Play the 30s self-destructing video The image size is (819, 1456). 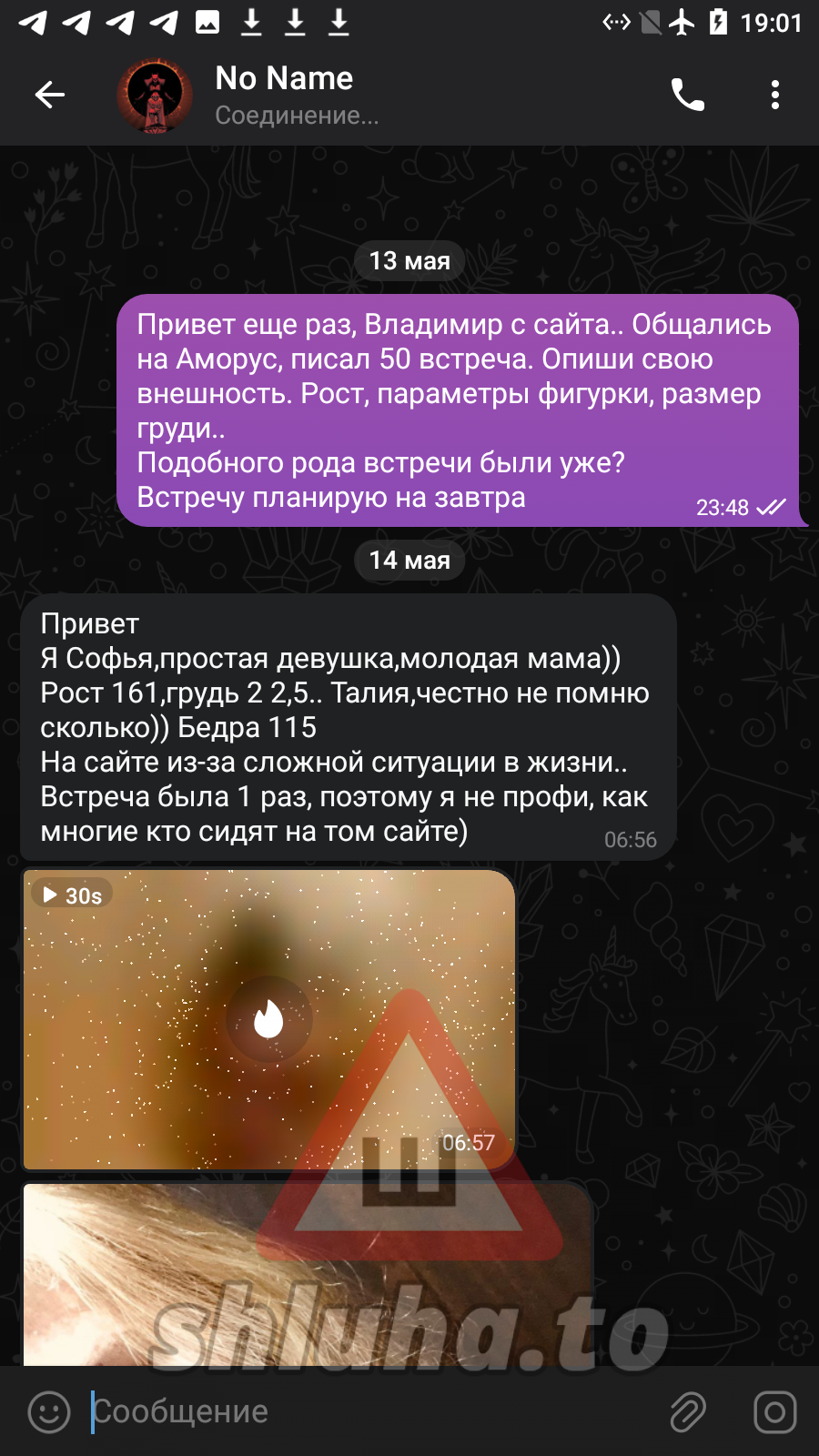tap(268, 1019)
